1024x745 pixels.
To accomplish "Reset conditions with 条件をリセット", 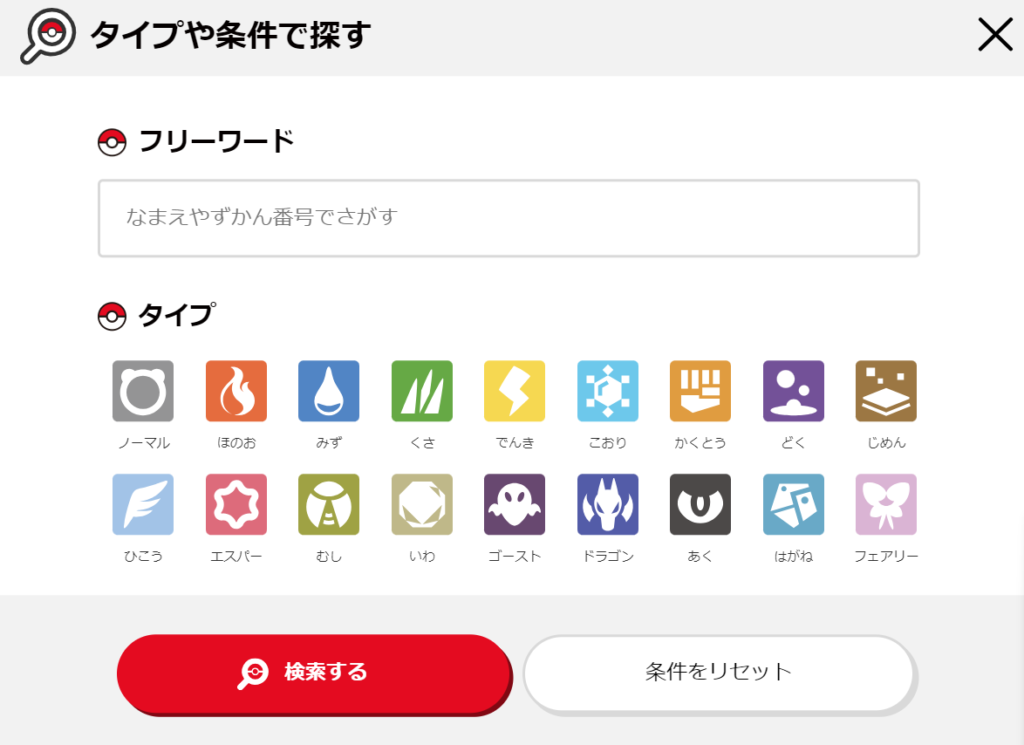I will 718,672.
